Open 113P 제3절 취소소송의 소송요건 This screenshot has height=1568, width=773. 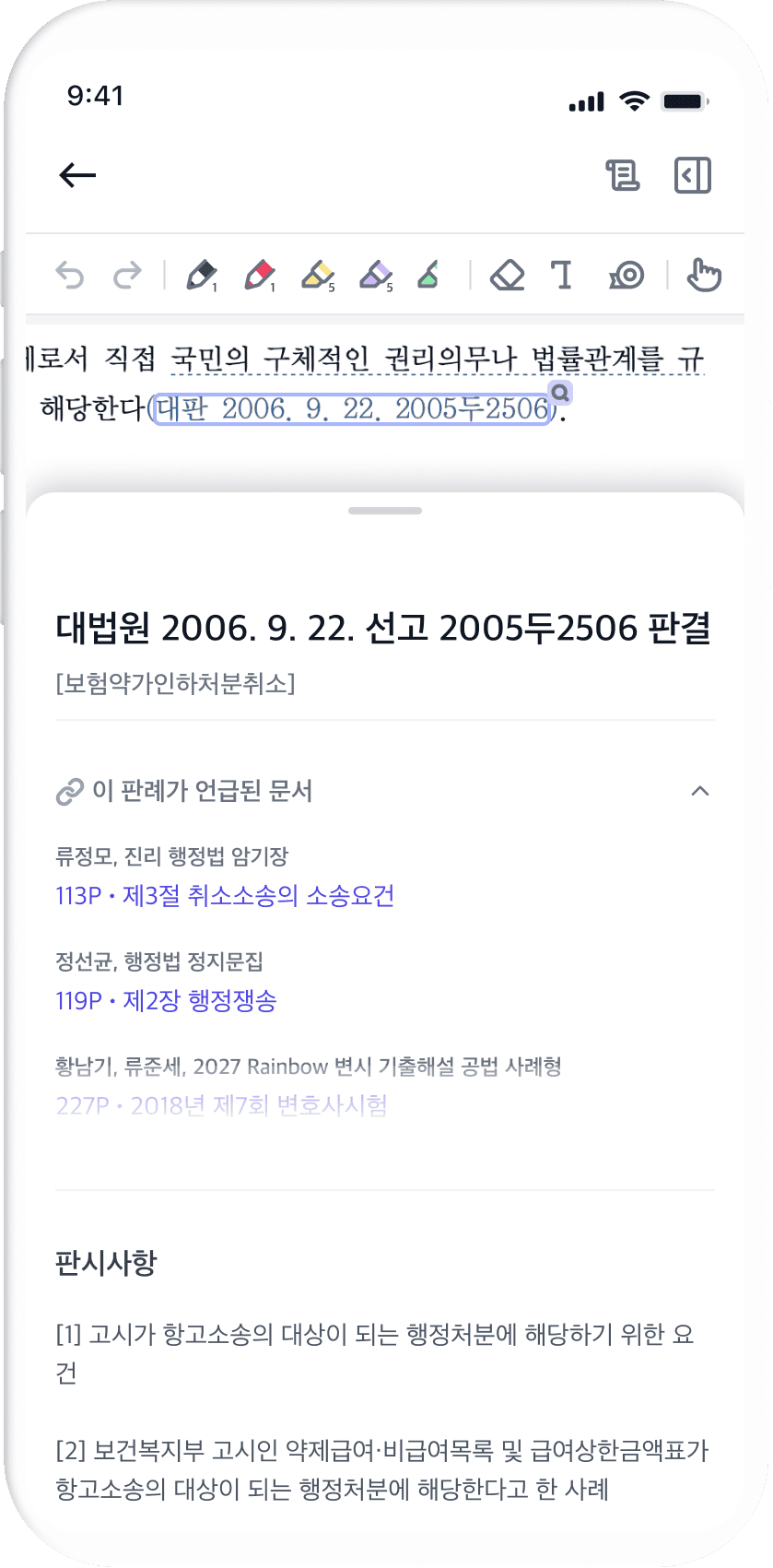point(225,895)
